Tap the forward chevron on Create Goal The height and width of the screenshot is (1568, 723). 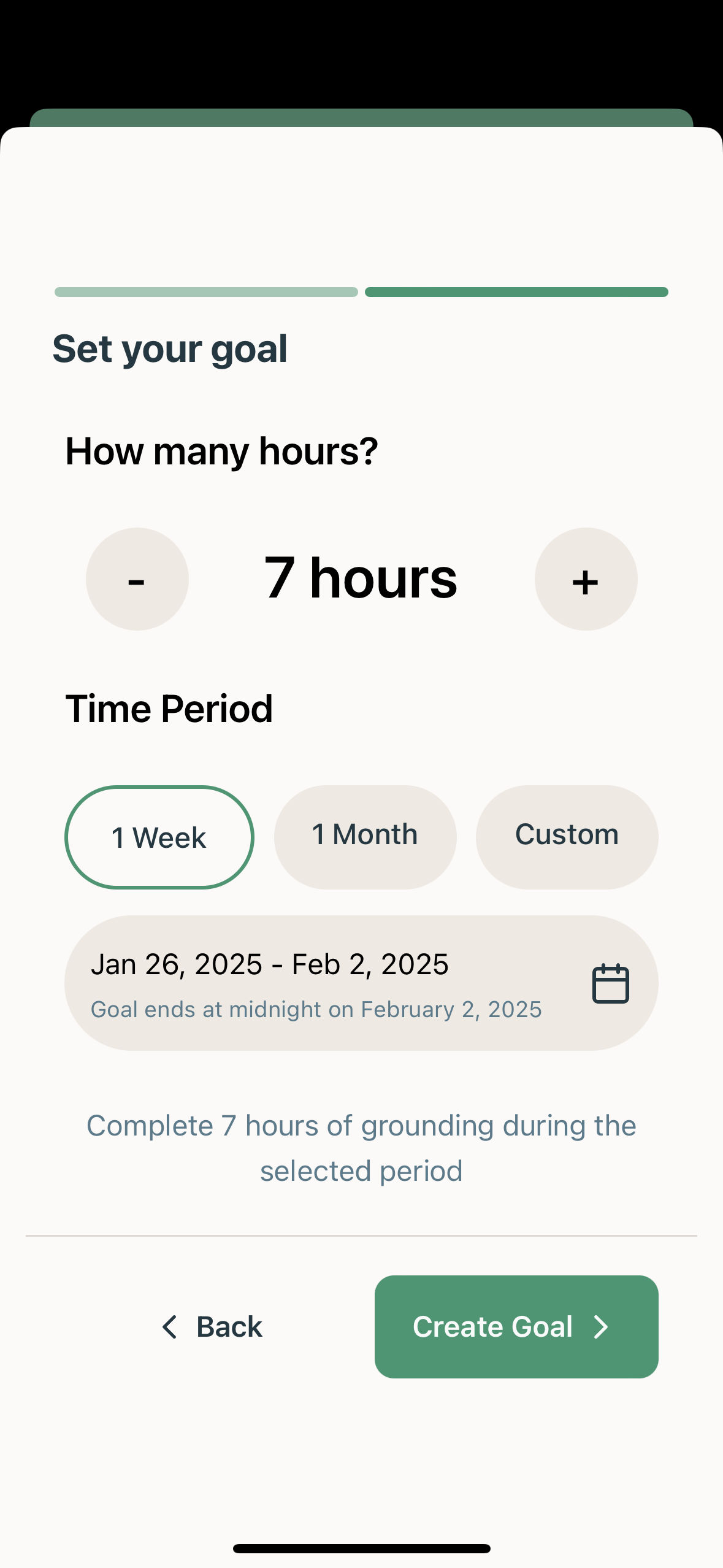[x=600, y=1327]
